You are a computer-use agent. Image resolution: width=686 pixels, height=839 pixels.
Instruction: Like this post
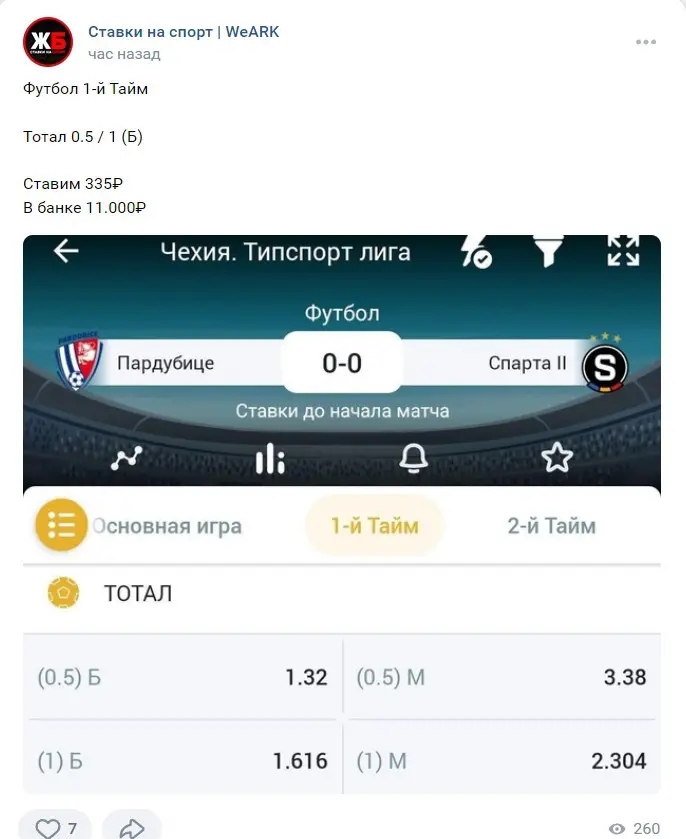tap(56, 828)
